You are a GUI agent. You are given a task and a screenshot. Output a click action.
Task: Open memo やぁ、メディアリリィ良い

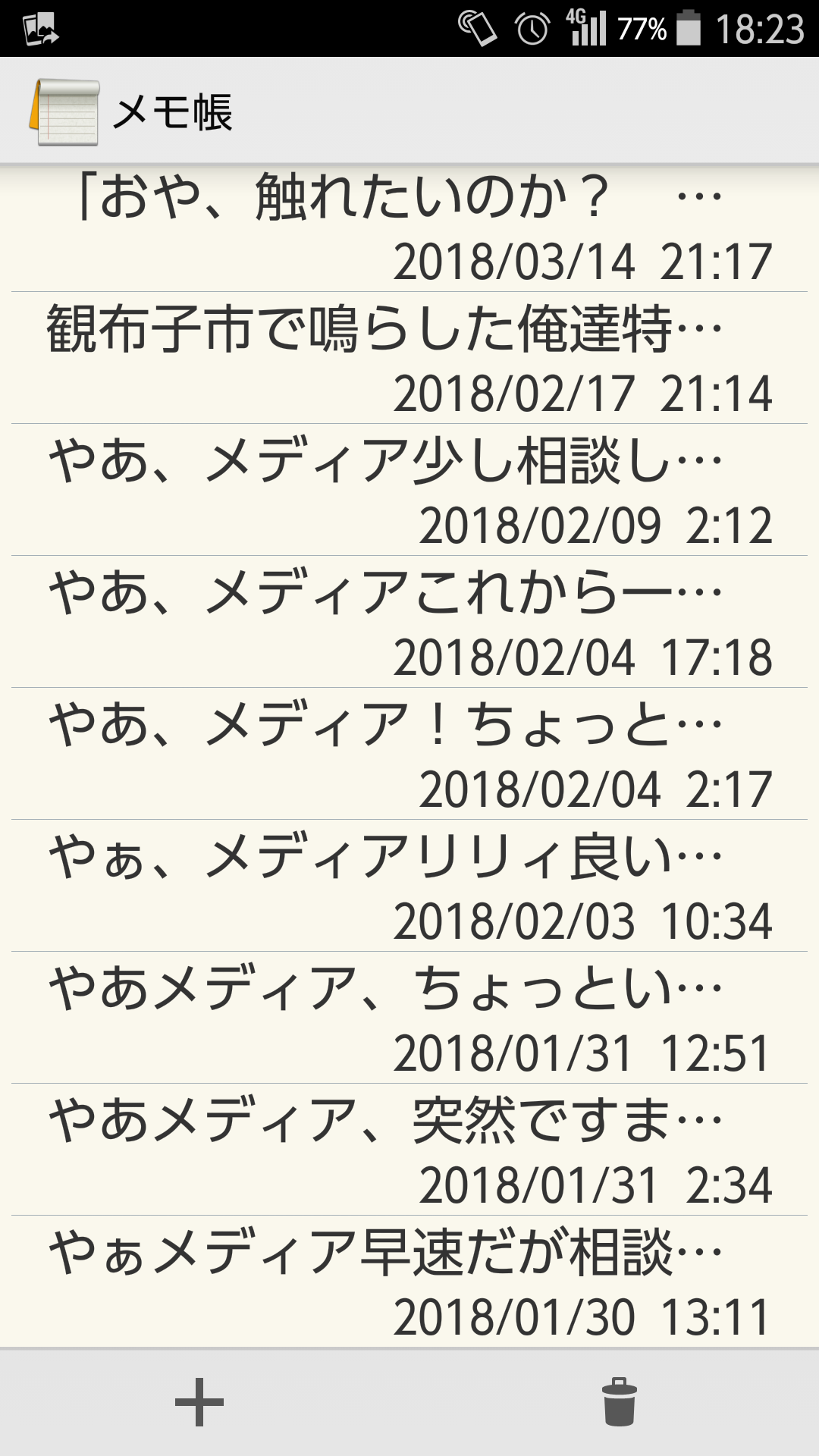[409, 886]
